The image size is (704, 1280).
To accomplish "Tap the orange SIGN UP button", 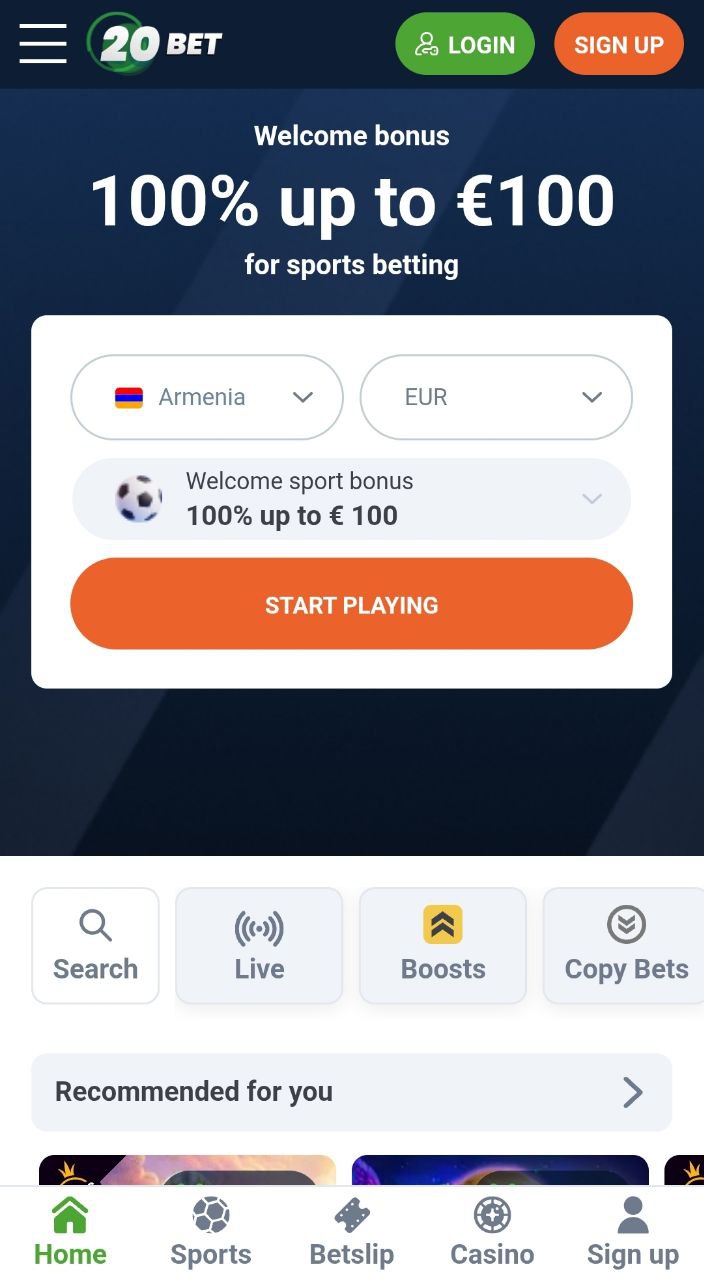I will (619, 44).
